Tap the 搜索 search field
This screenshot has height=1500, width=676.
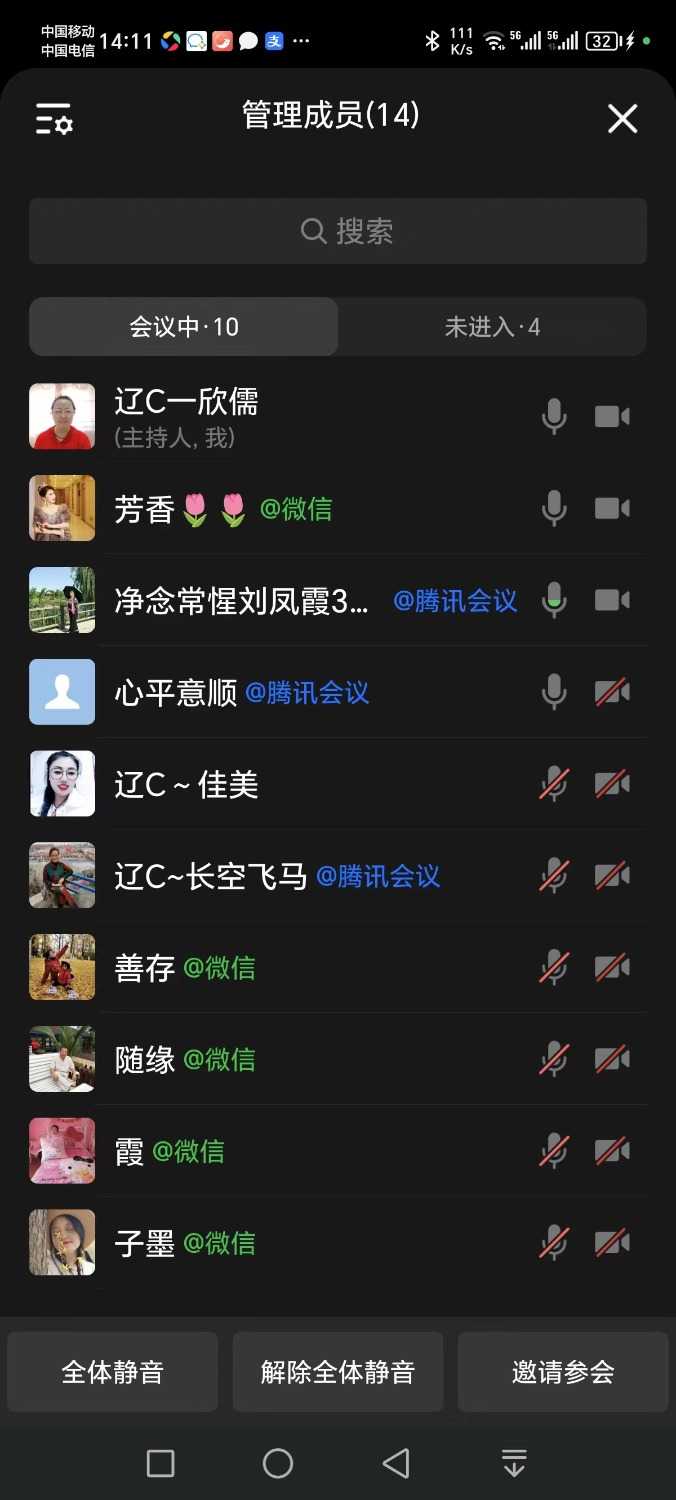coord(338,231)
